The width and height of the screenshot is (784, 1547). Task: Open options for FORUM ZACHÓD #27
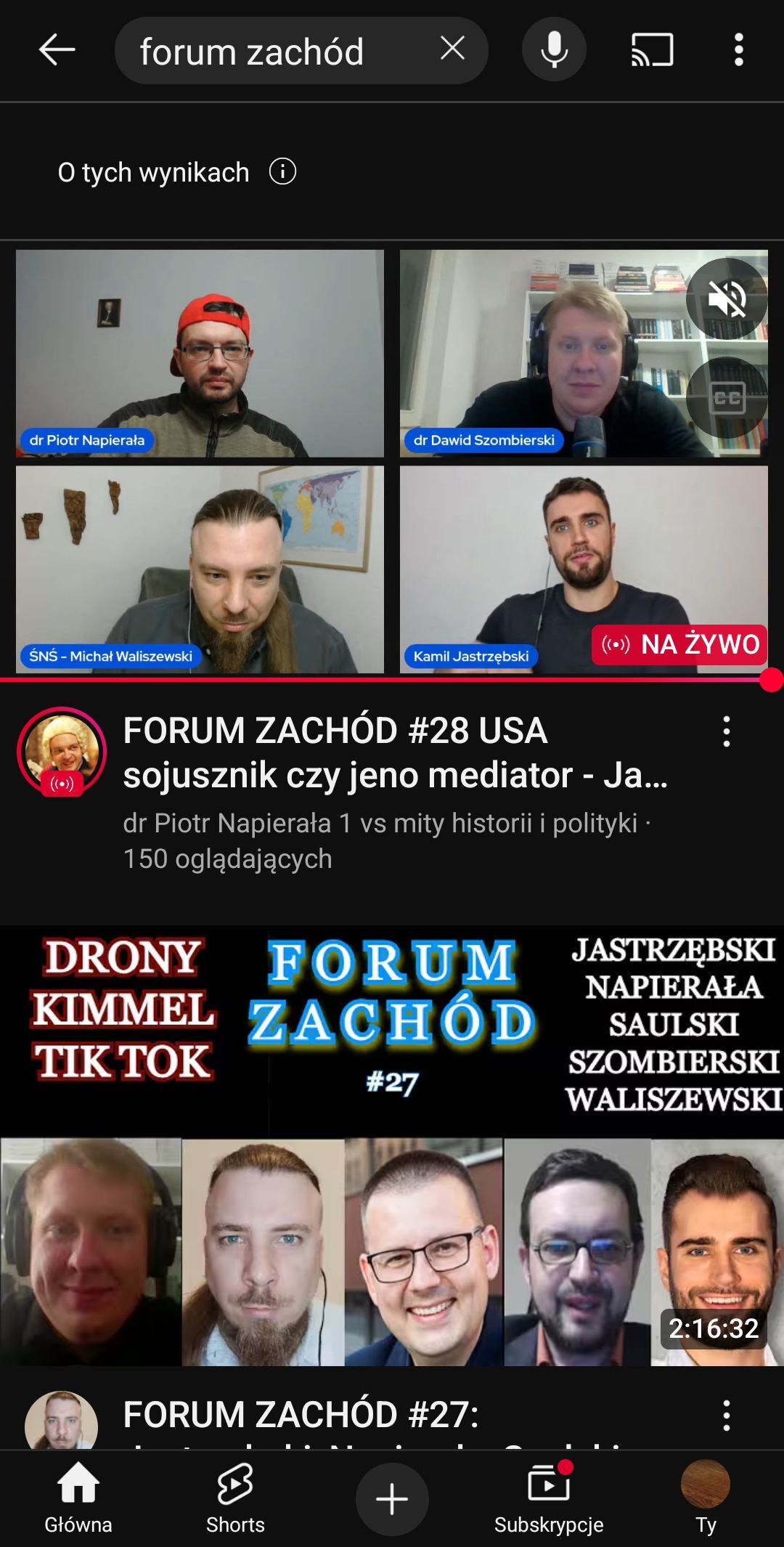(x=726, y=1416)
